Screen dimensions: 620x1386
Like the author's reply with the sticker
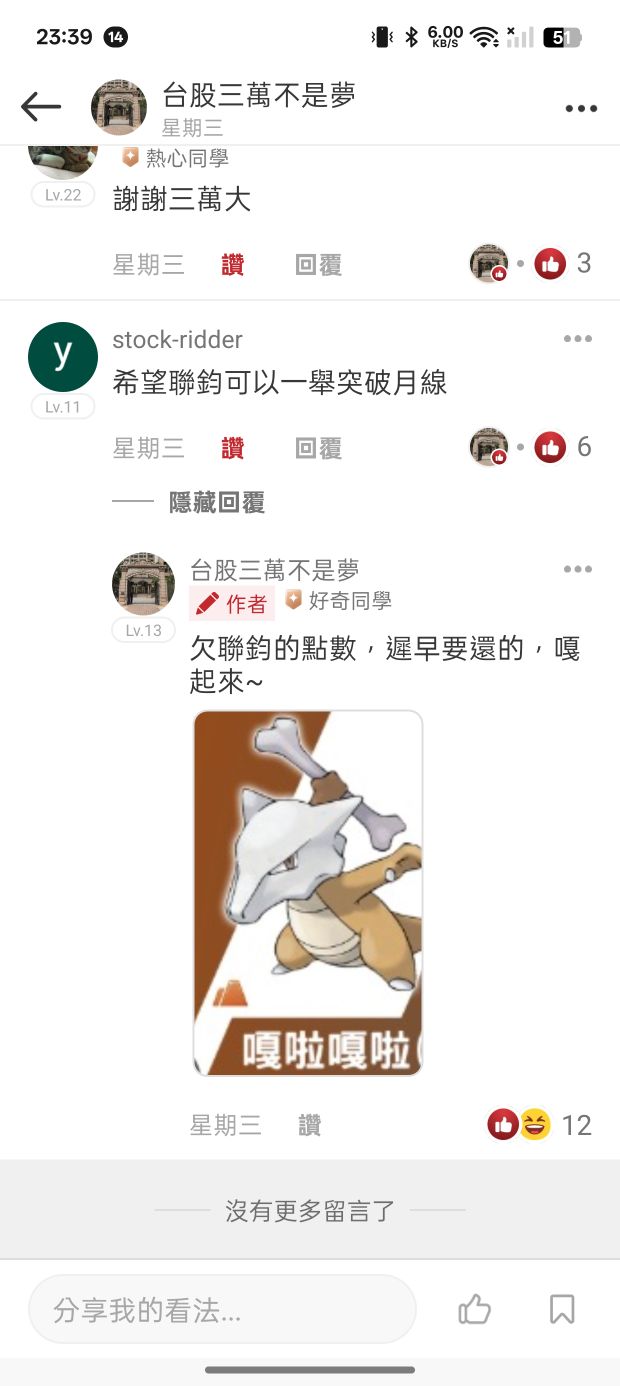point(309,1125)
